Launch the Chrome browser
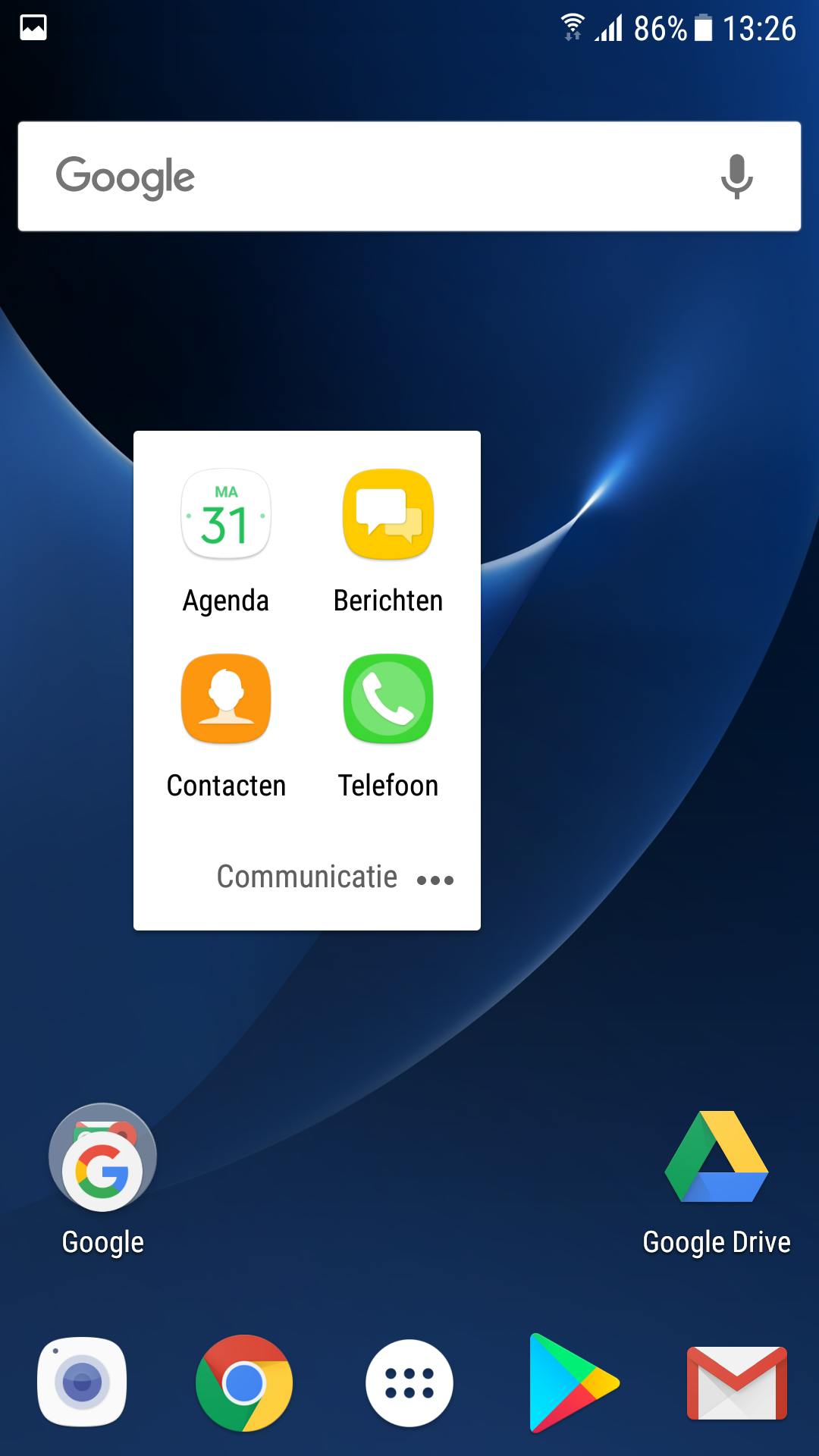The height and width of the screenshot is (1456, 819). (244, 1382)
